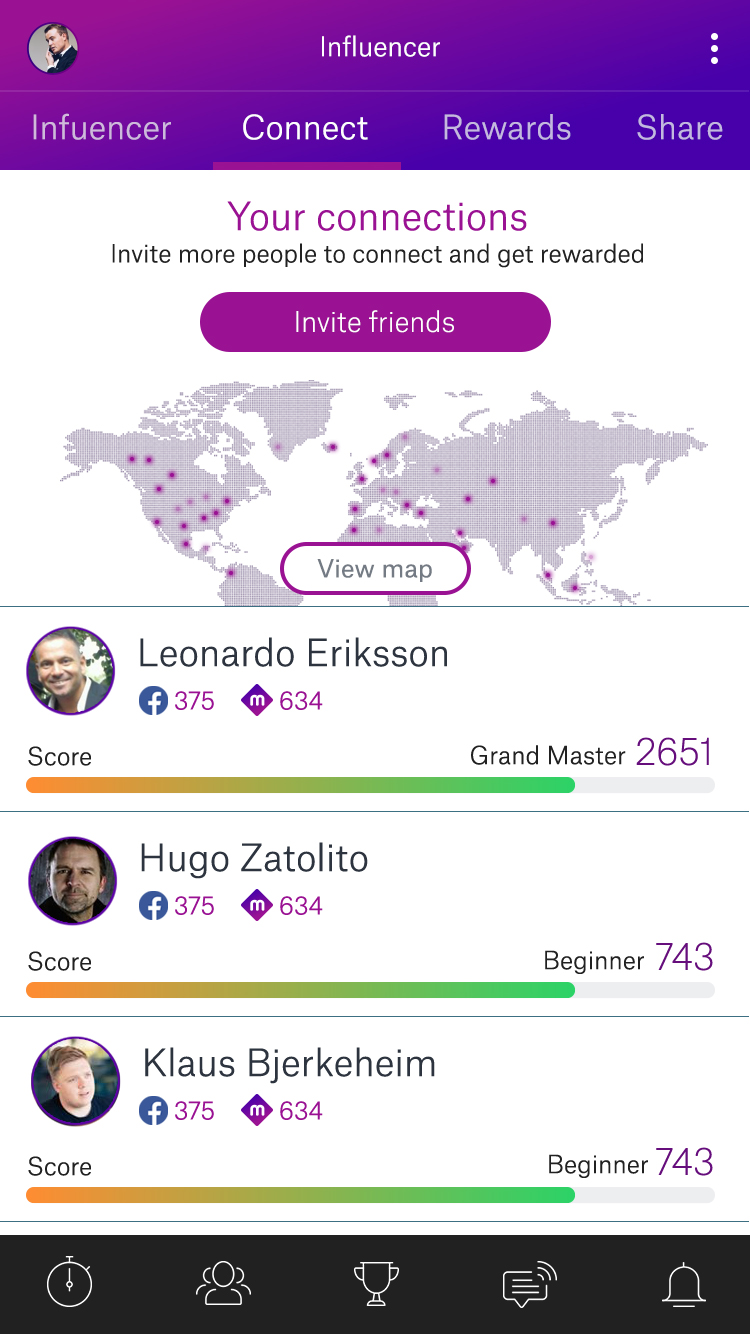The height and width of the screenshot is (1334, 750).
Task: Open the trophy tab
Action: pyautogui.click(x=376, y=1283)
